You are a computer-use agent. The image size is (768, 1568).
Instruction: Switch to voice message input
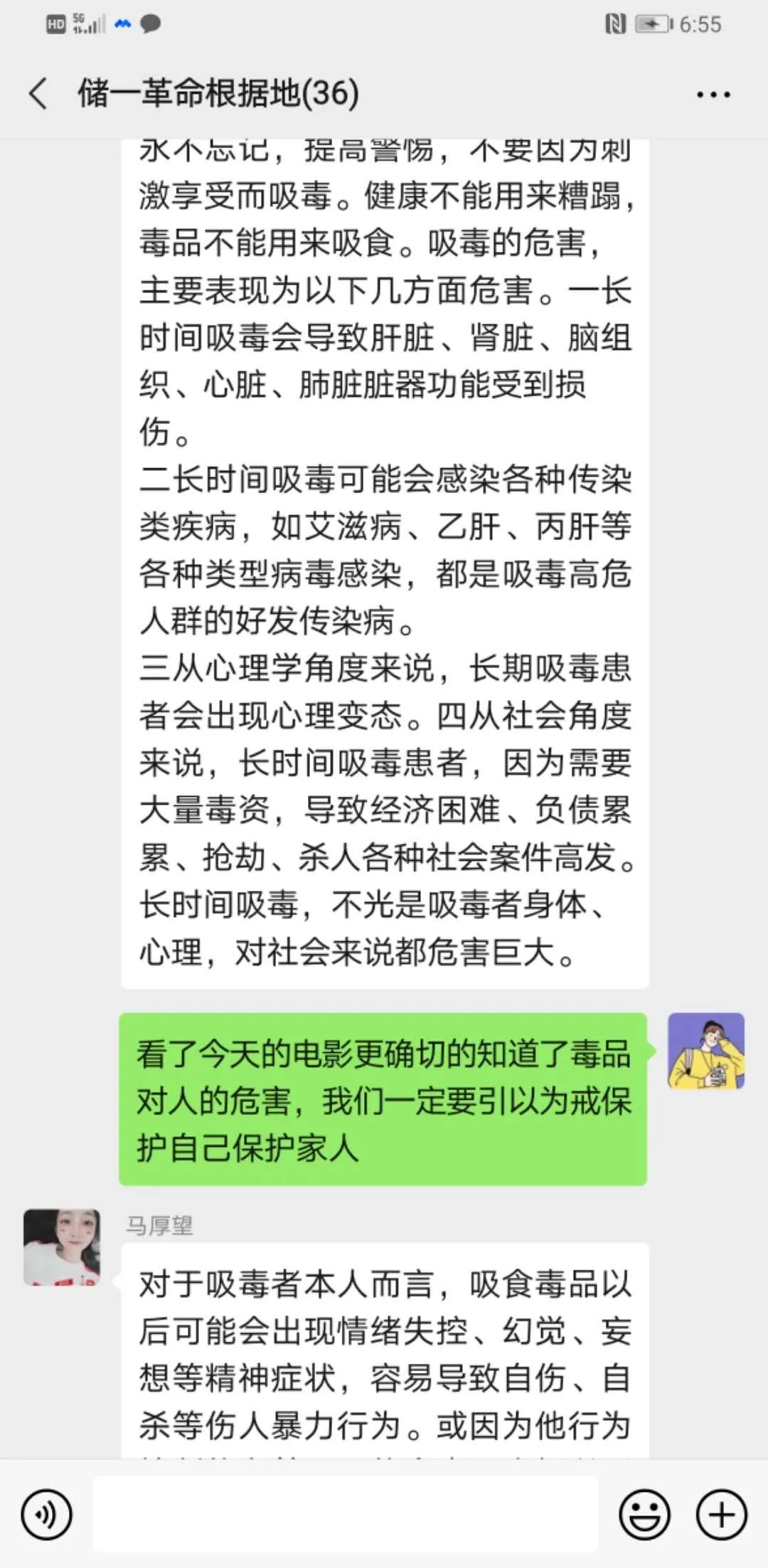point(47,1515)
